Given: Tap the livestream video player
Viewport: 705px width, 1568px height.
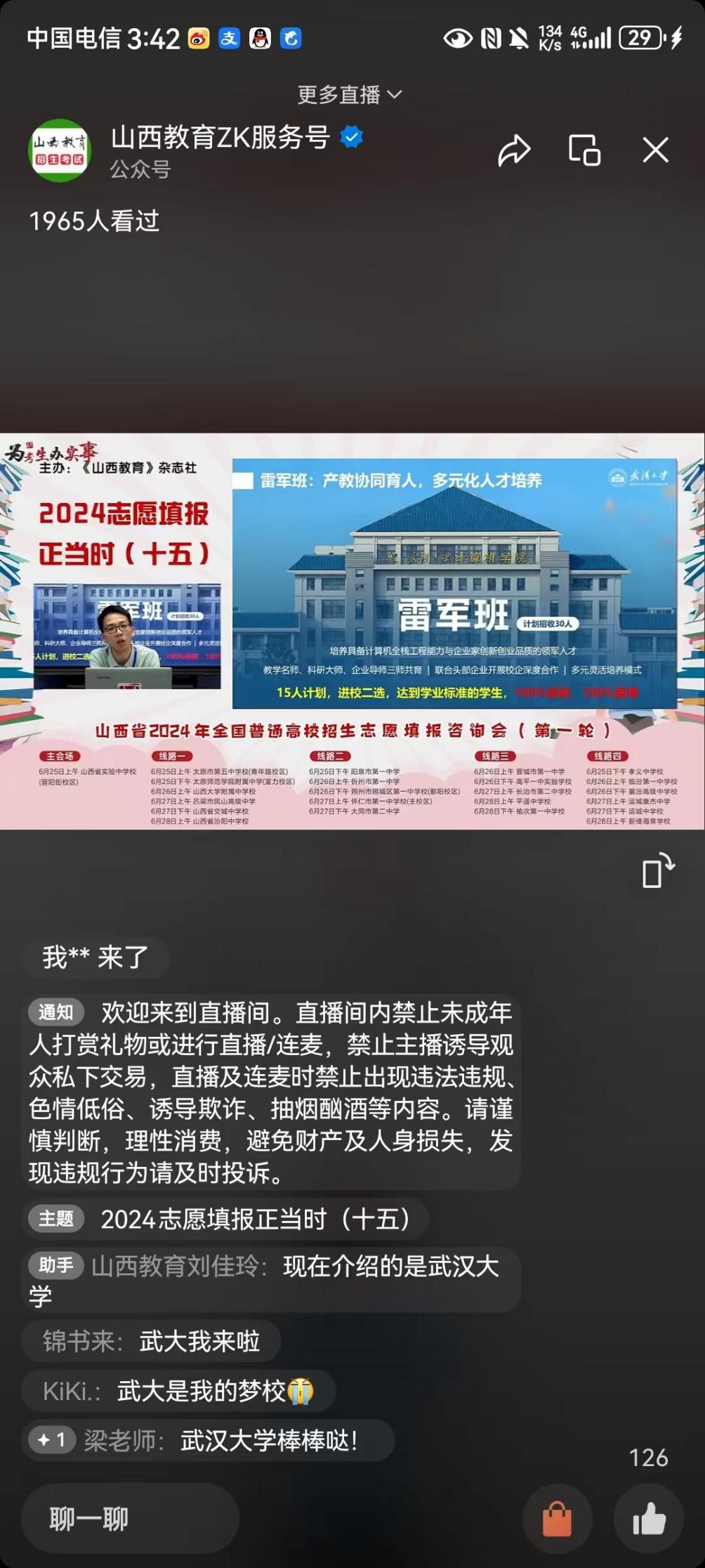Looking at the screenshot, I should 352,631.
